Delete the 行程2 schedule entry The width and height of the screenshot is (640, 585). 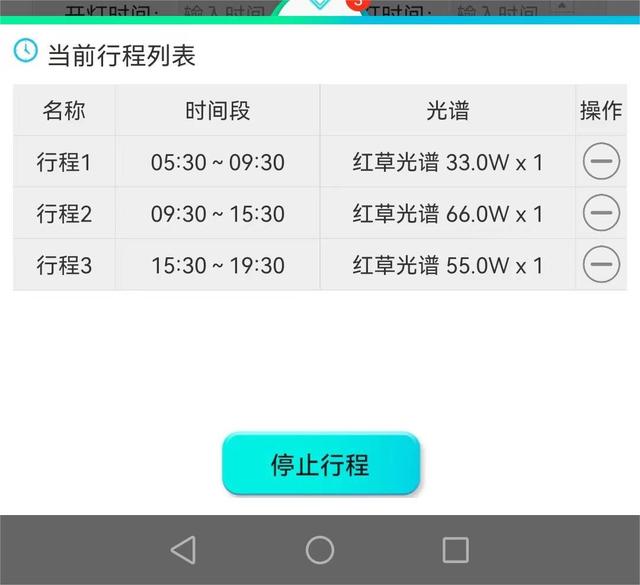click(601, 213)
